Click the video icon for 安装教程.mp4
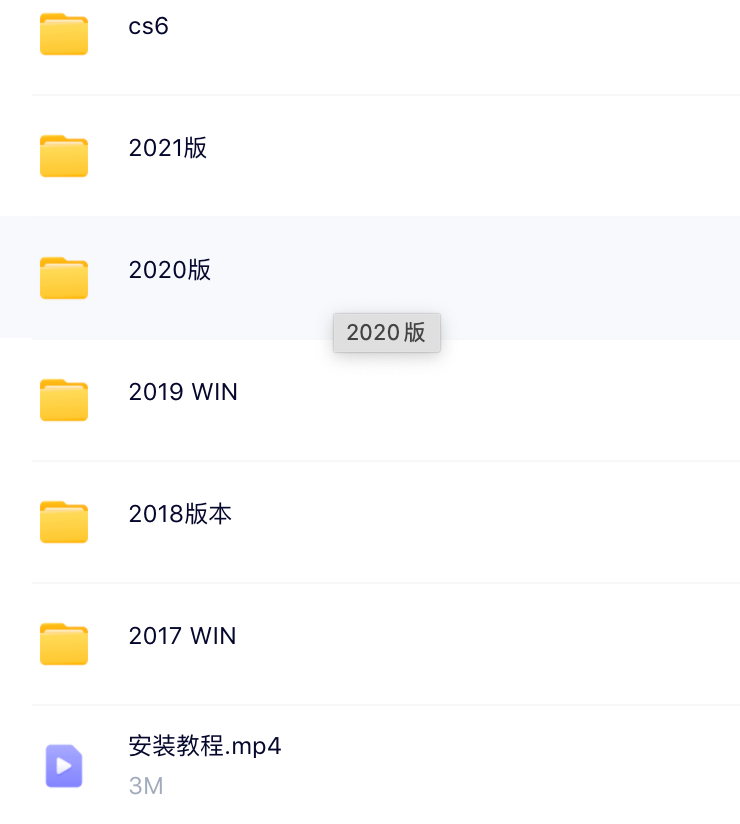Screen dimensions: 740x824 coord(63,766)
